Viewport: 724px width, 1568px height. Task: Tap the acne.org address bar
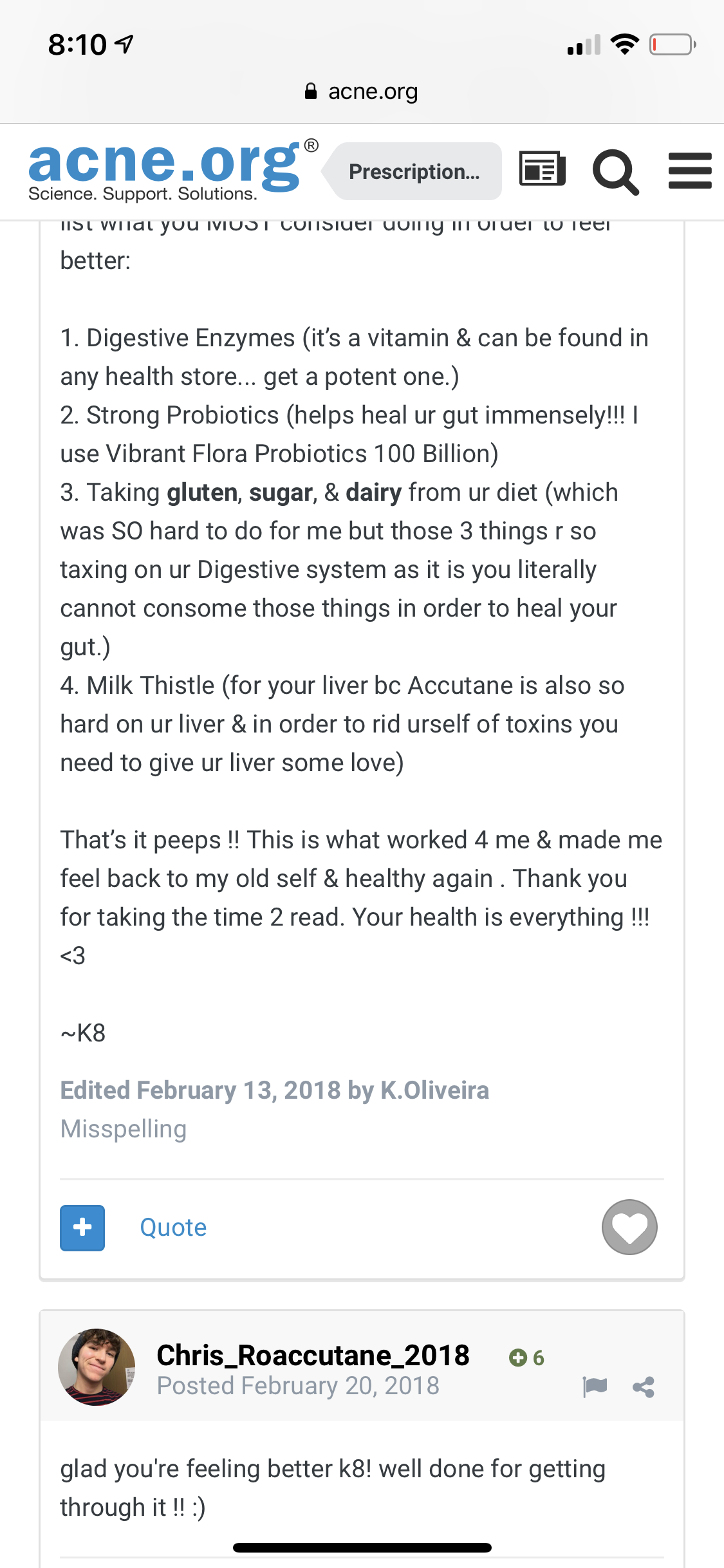(x=362, y=92)
